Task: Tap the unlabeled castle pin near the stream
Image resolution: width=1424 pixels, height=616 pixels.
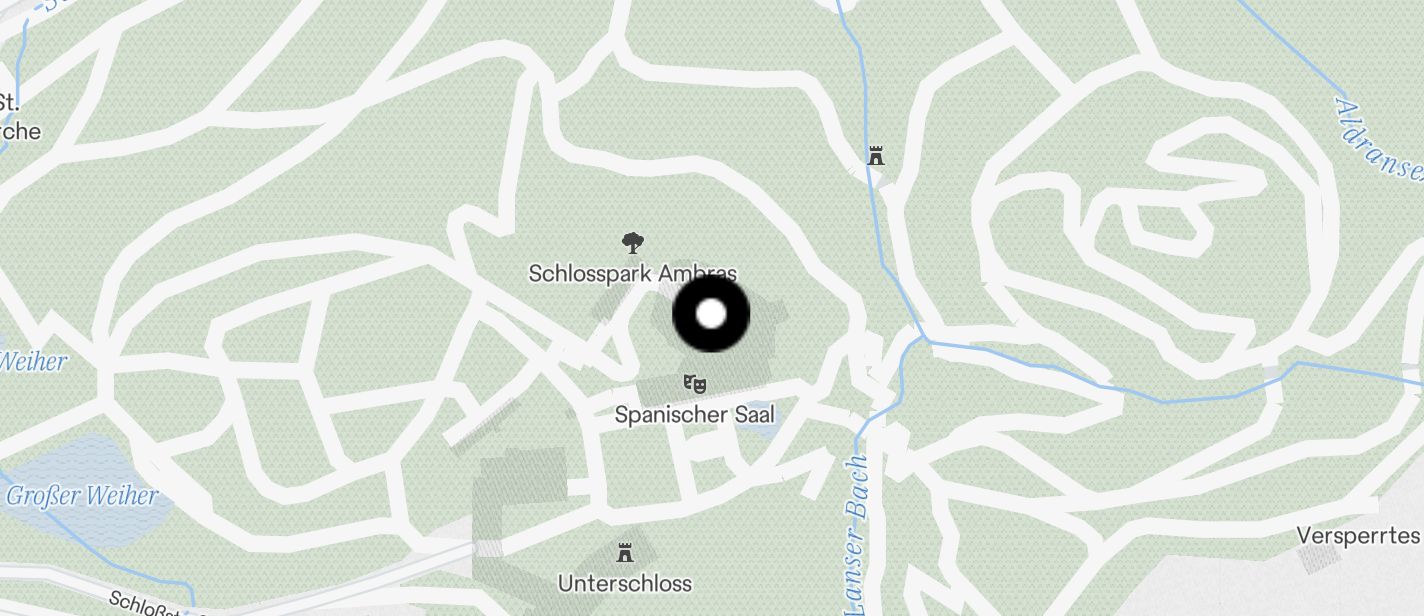Action: pos(877,155)
